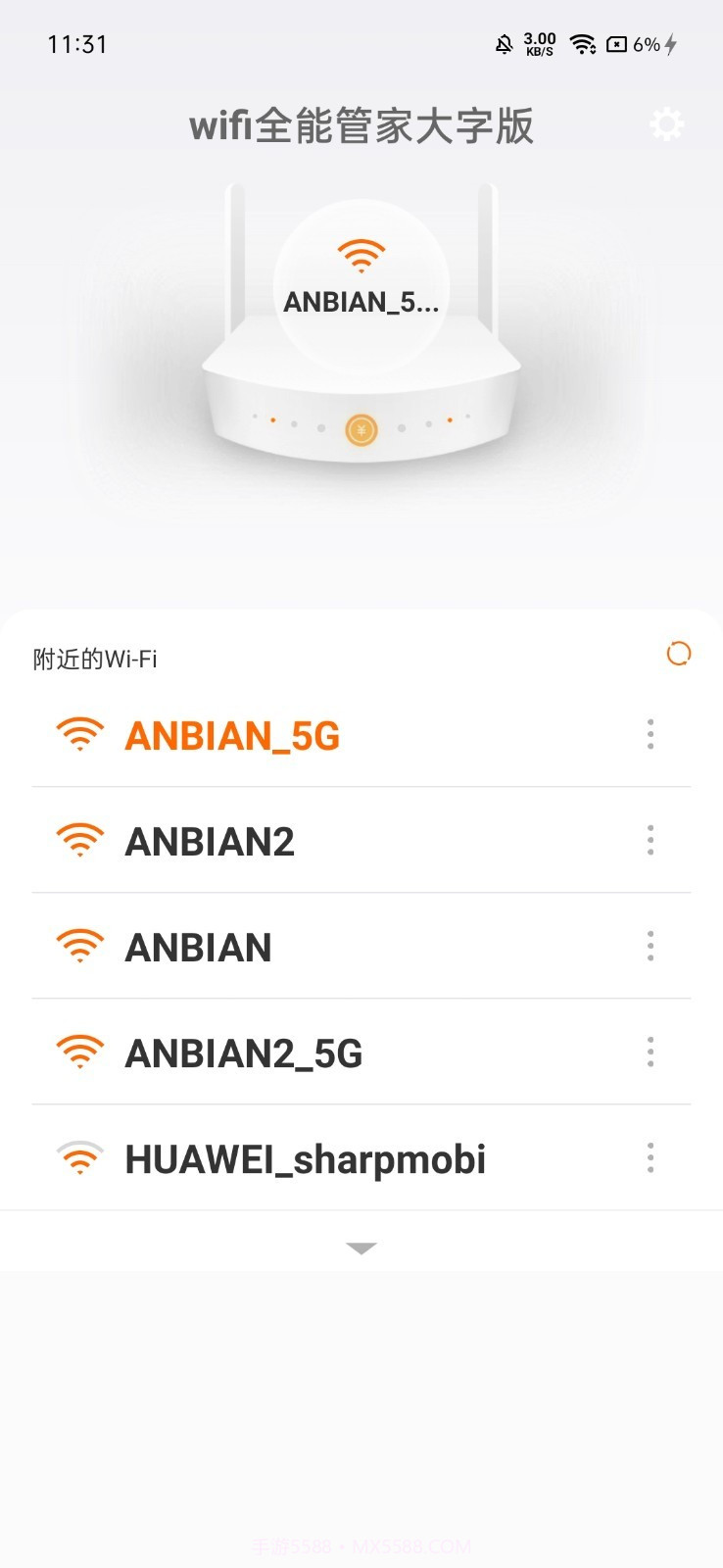Tap the muted notifications icon in status bar

tap(504, 43)
